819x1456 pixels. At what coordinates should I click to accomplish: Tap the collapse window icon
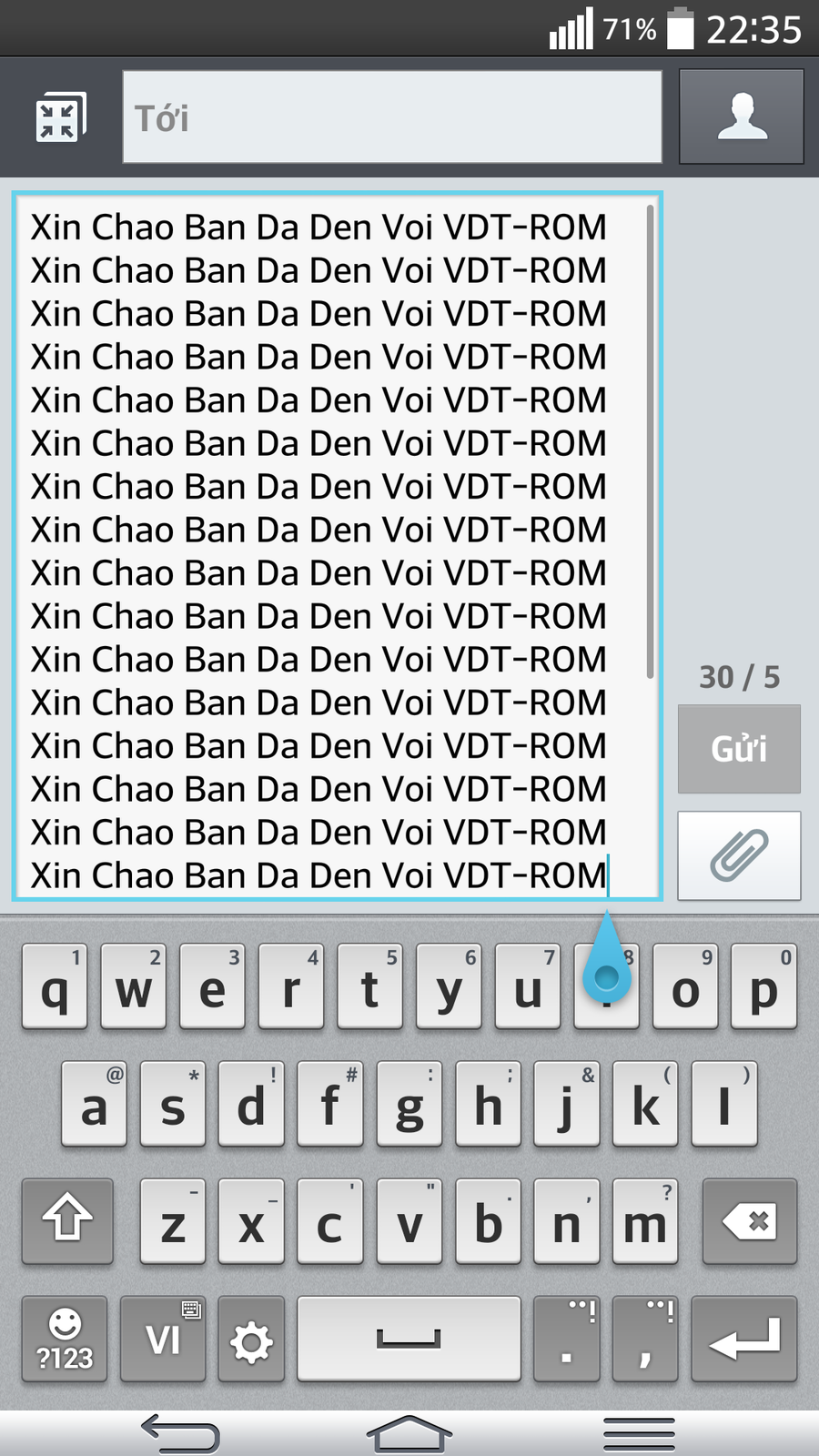(60, 118)
